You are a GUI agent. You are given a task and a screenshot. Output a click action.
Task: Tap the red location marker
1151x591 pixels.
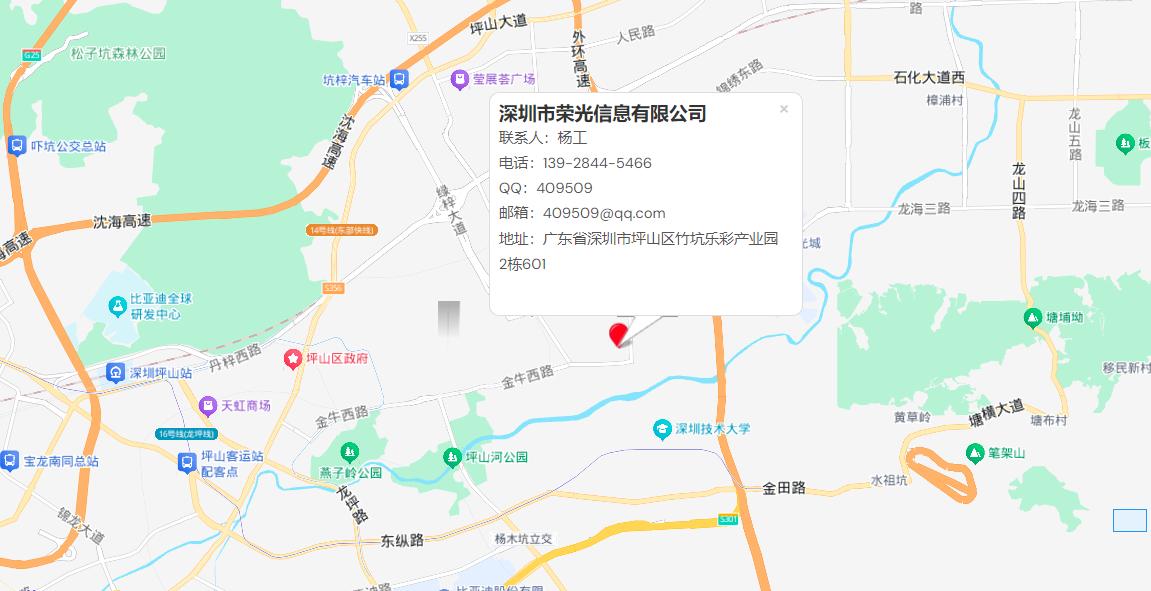pyautogui.click(x=619, y=334)
